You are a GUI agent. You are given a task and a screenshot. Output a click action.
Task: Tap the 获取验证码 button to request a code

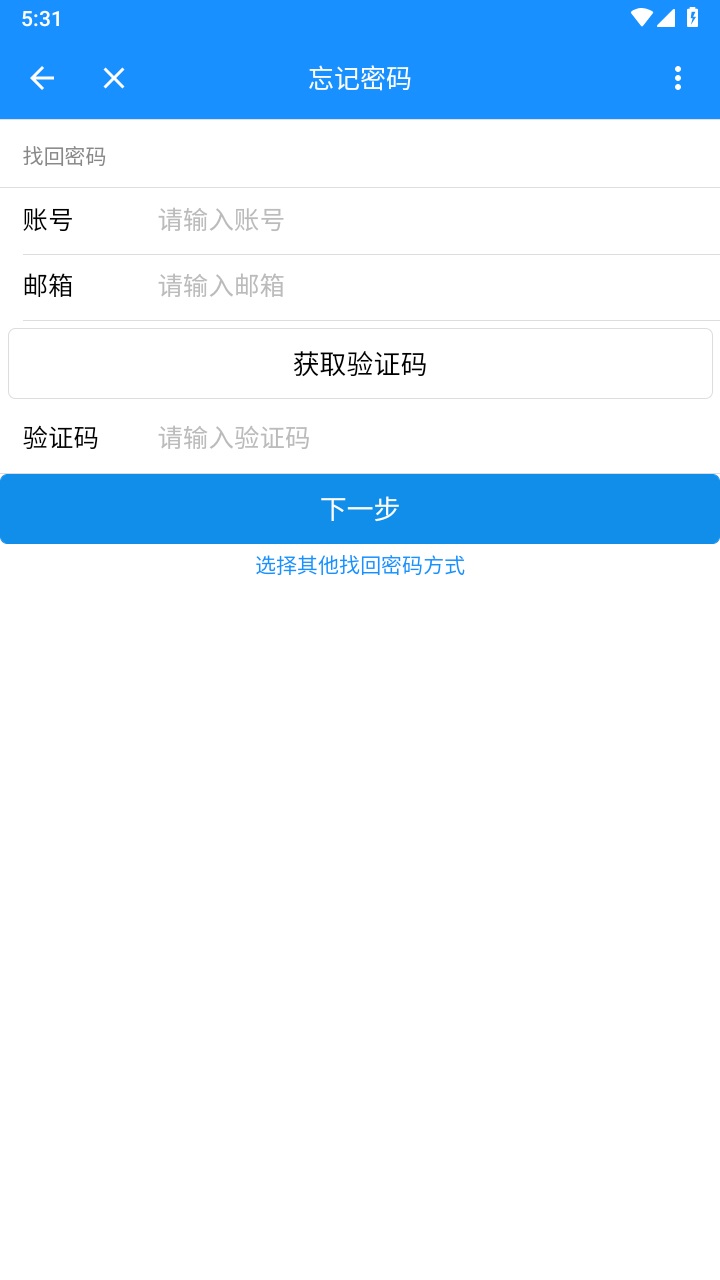click(360, 363)
